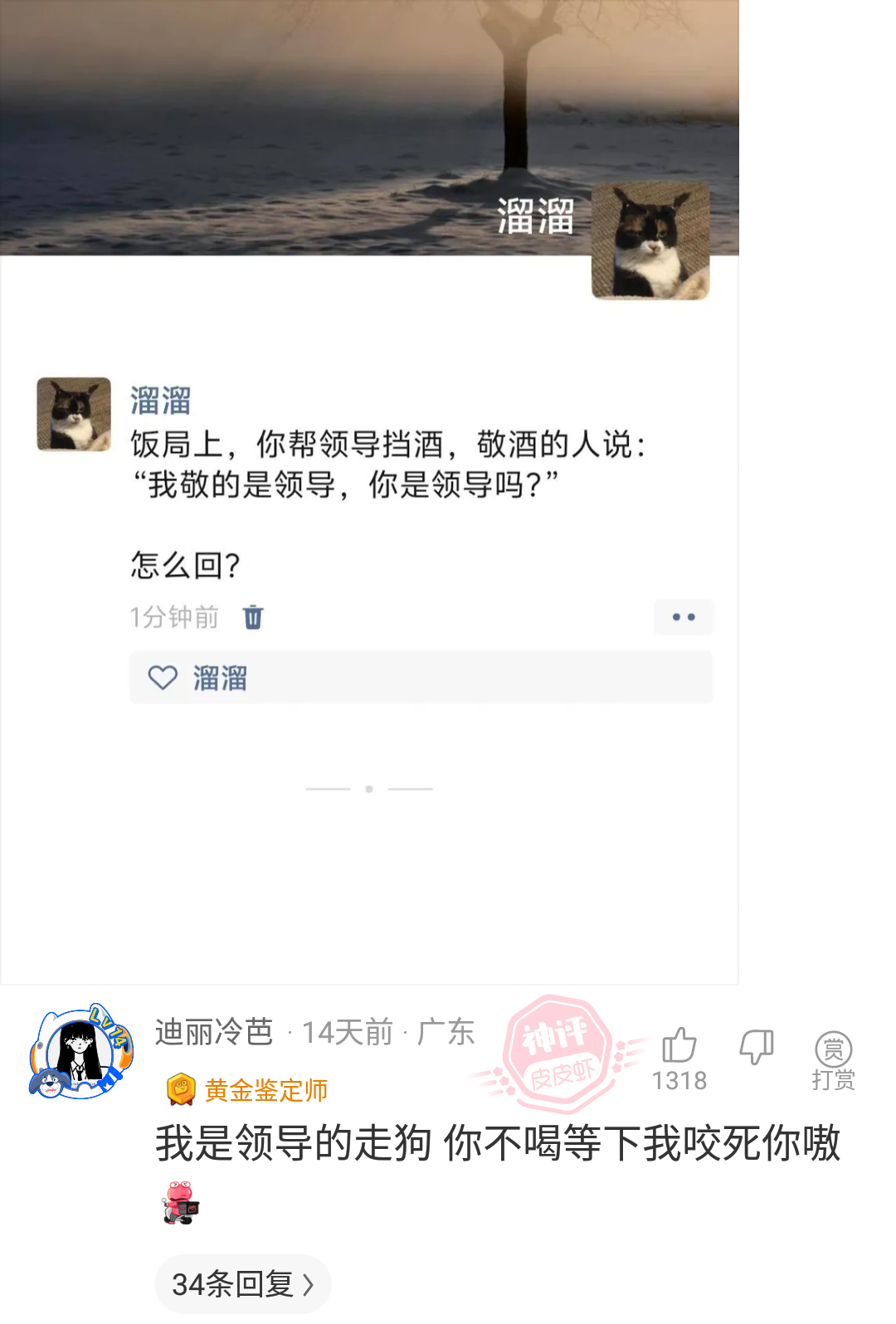Open the 黄金鉴定师 badge
The width and height of the screenshot is (896, 1324).
248,1090
